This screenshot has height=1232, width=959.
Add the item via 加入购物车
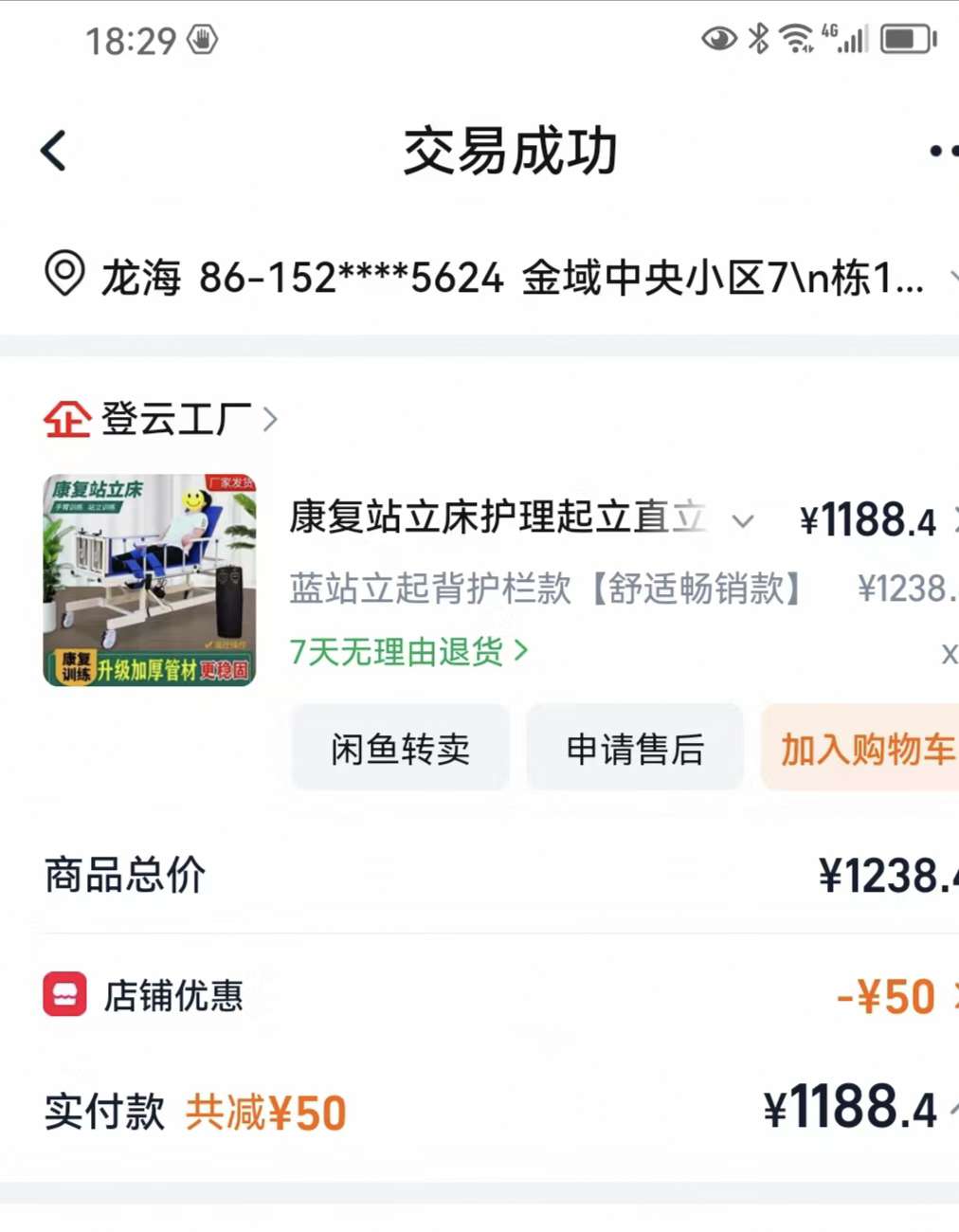864,749
